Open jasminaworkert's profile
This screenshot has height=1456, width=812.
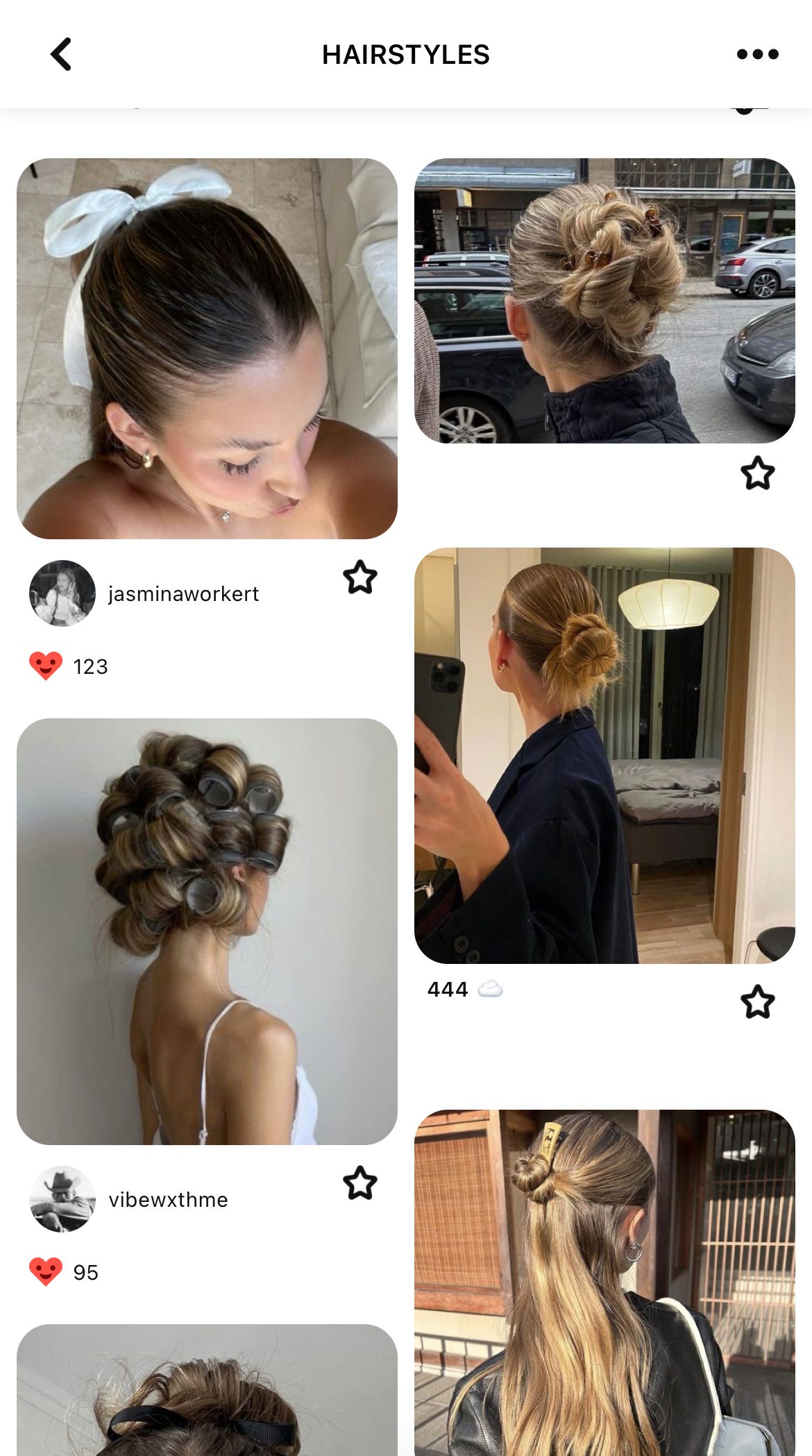click(144, 593)
